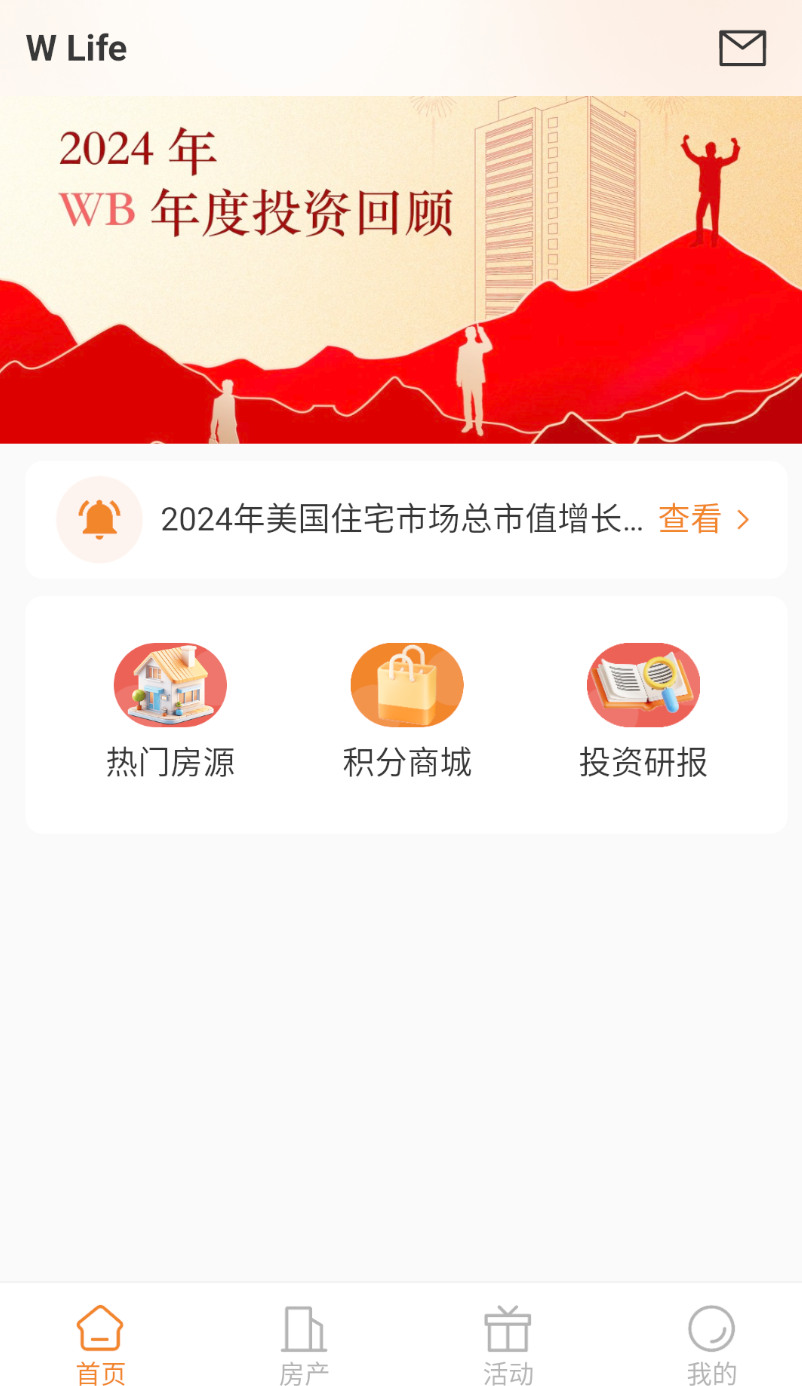This screenshot has width=802, height=1386.
Task: Open the 2024 WB年度投资回顾 banner
Action: [x=400, y=270]
